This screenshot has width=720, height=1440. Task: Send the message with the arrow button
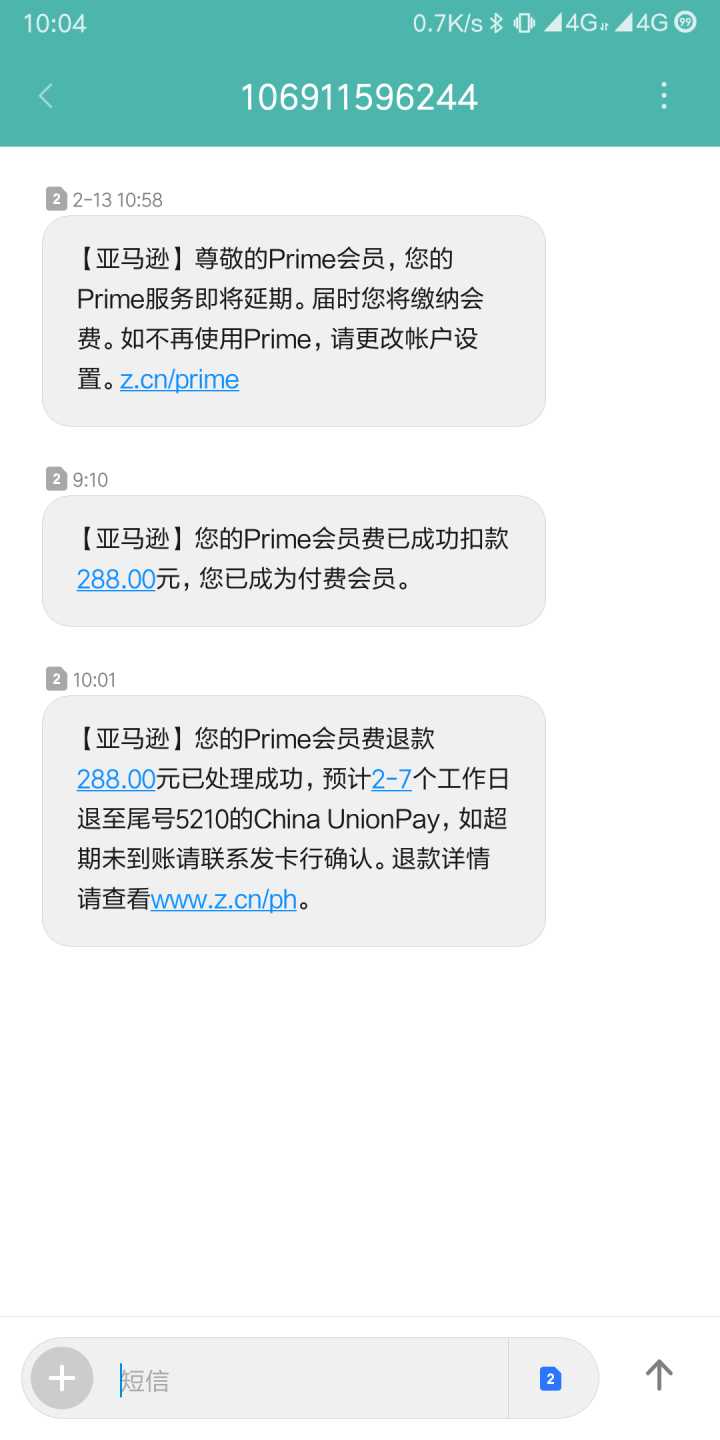(659, 1375)
